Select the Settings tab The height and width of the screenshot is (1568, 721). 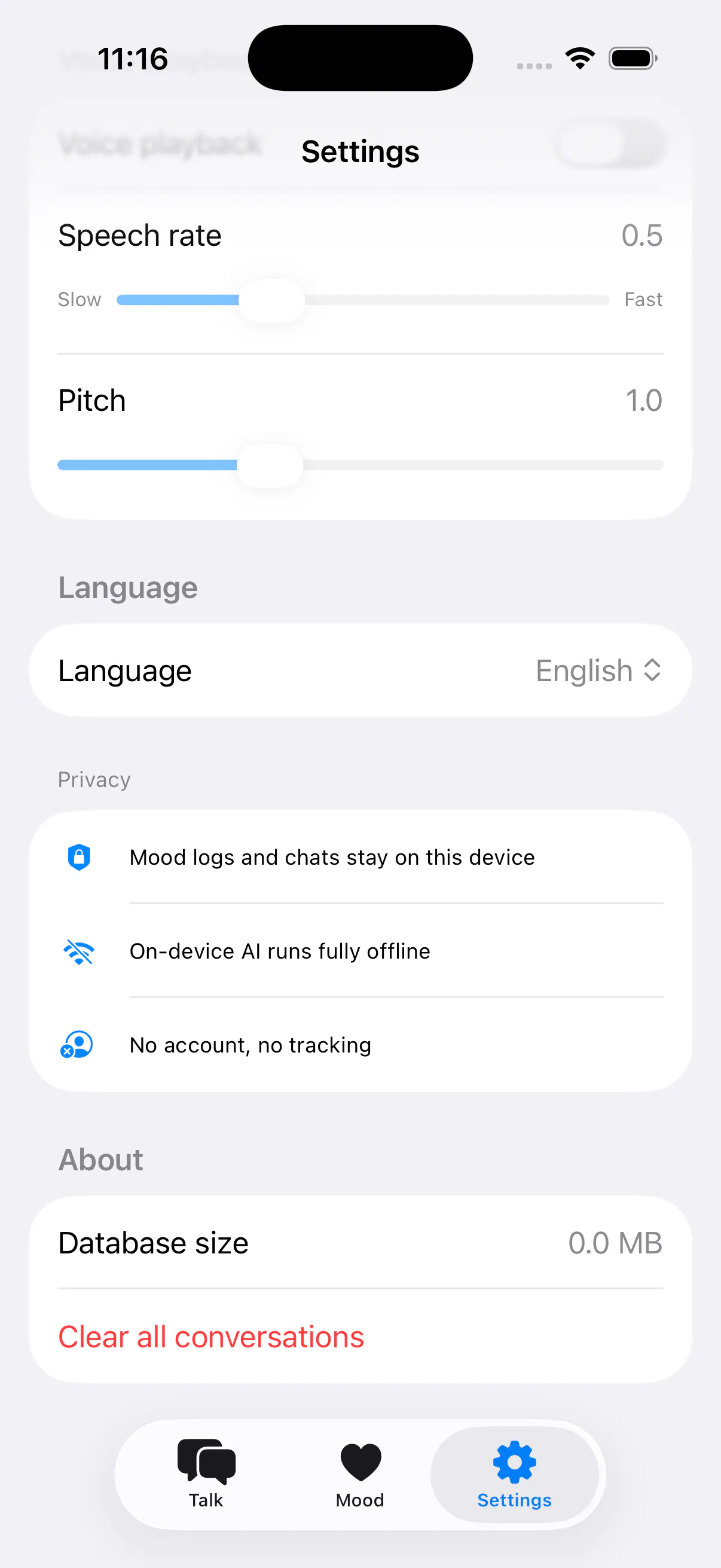click(x=514, y=1474)
